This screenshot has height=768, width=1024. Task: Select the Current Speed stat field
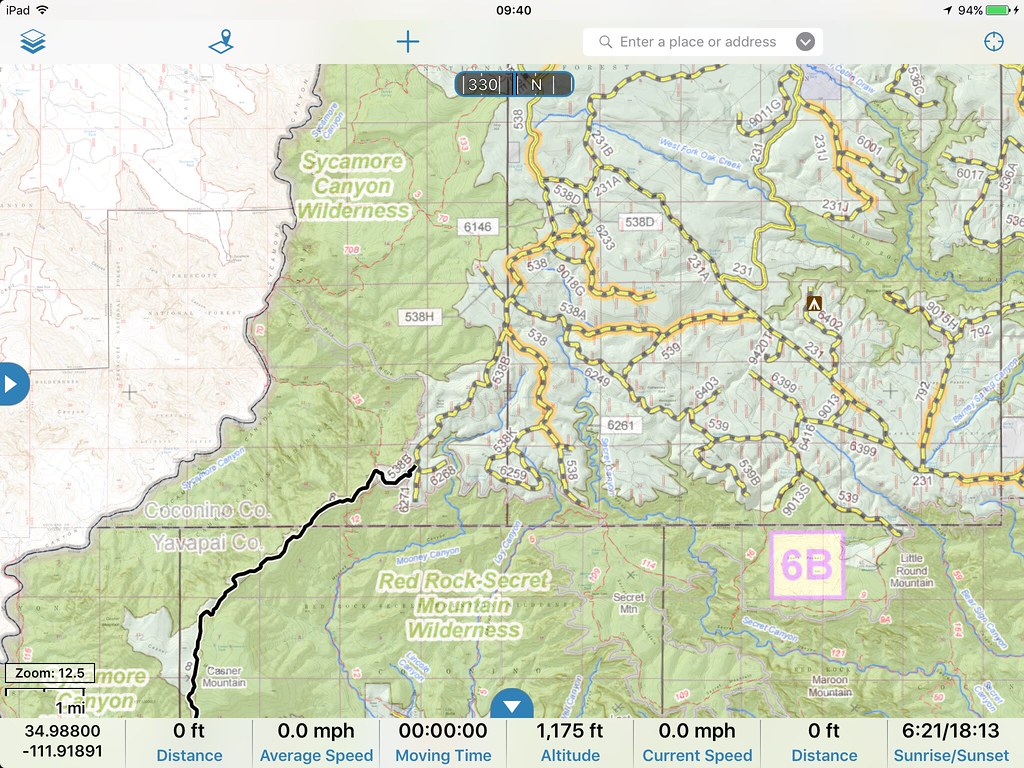click(697, 743)
